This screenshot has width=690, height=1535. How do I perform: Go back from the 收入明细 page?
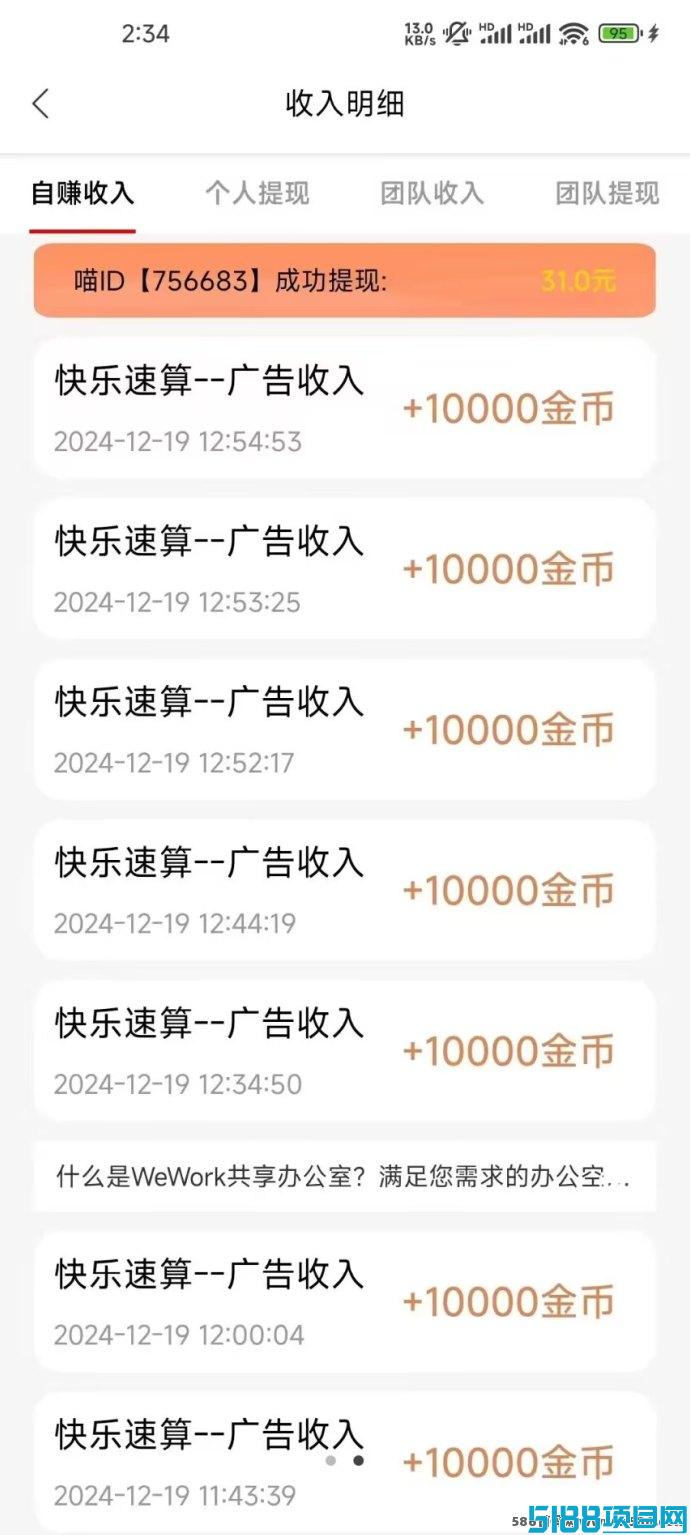tap(40, 104)
